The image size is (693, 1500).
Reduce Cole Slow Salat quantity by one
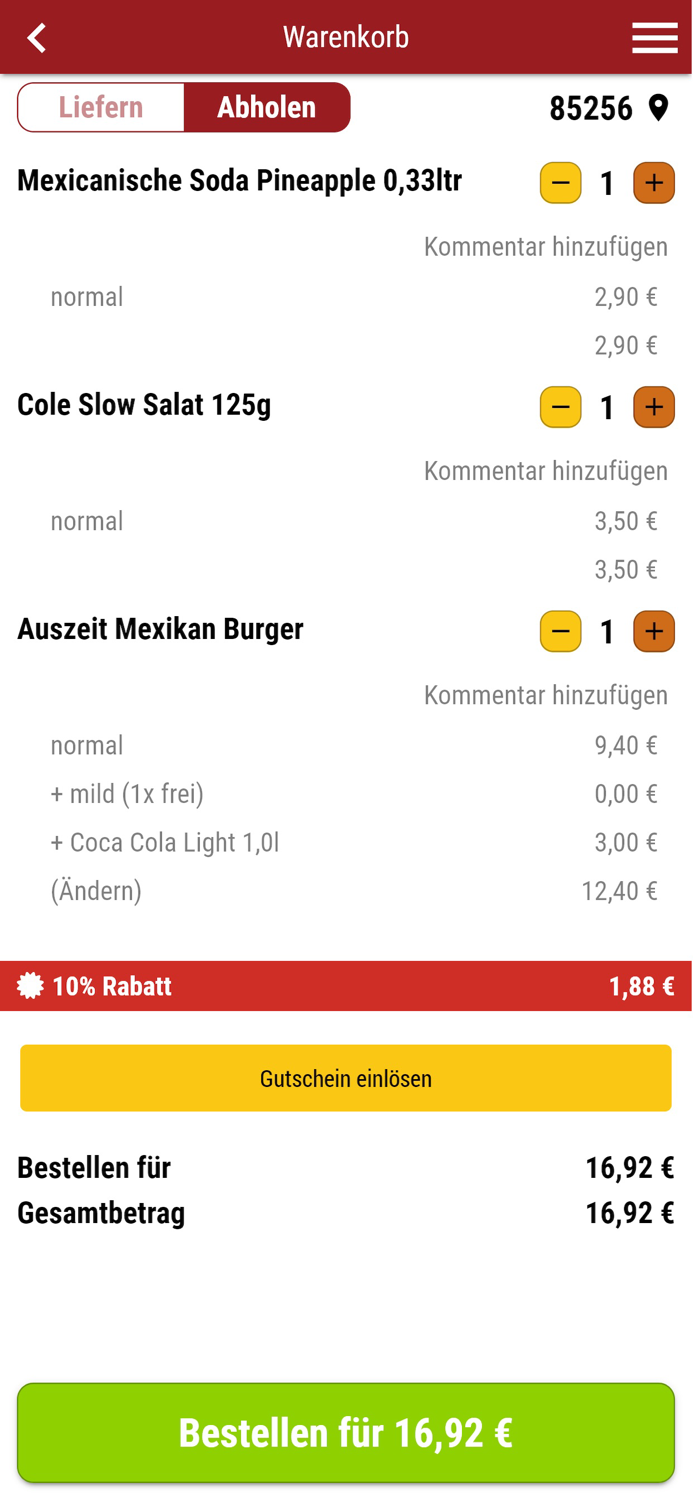click(x=561, y=407)
